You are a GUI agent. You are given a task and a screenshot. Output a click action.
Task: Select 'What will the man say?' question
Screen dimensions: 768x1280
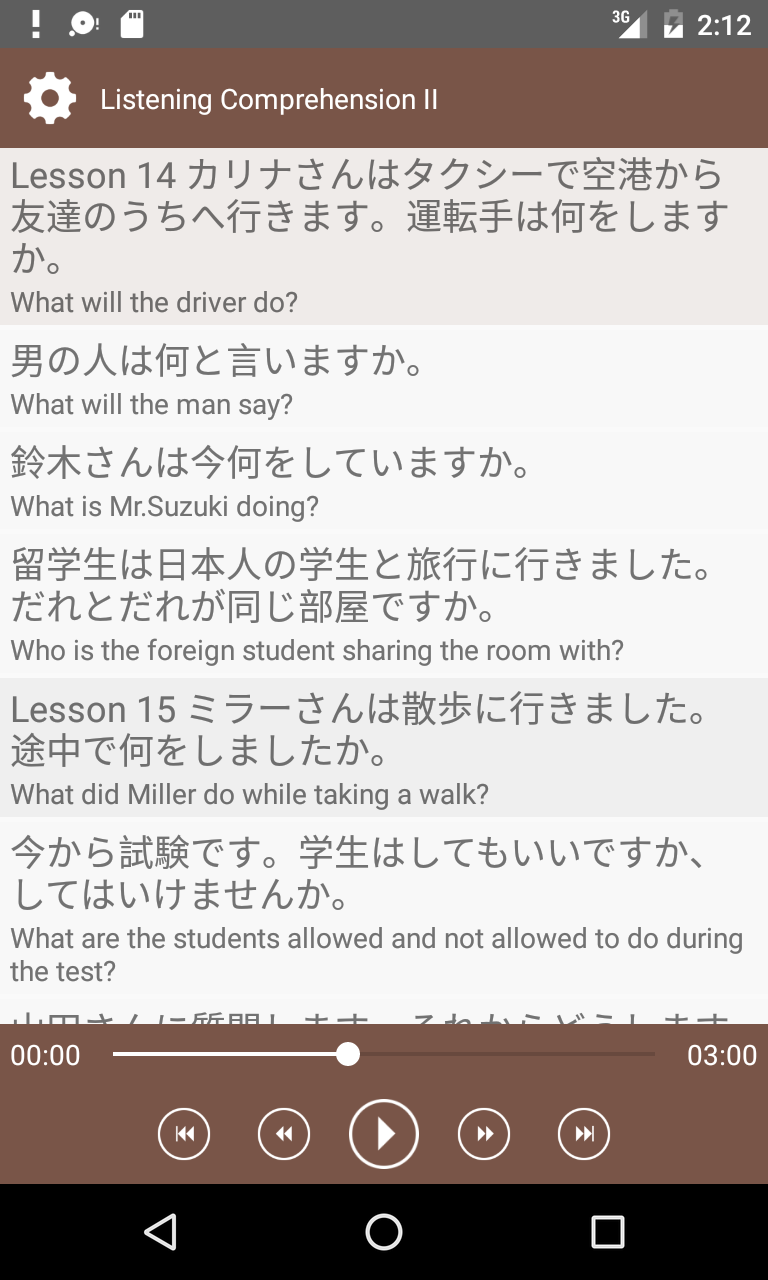[384, 378]
